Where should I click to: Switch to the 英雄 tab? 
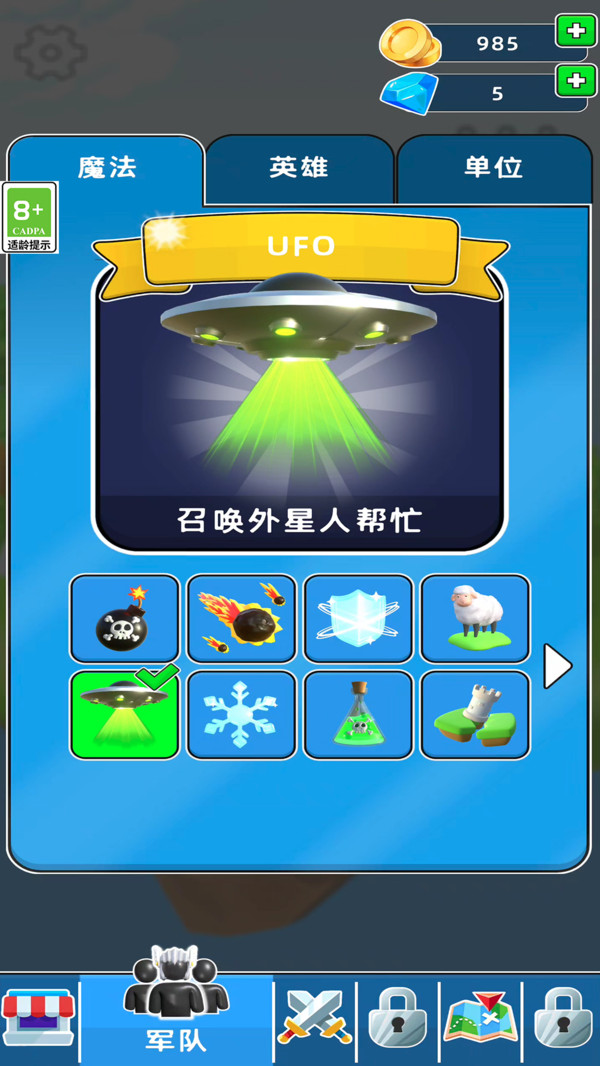pyautogui.click(x=299, y=168)
